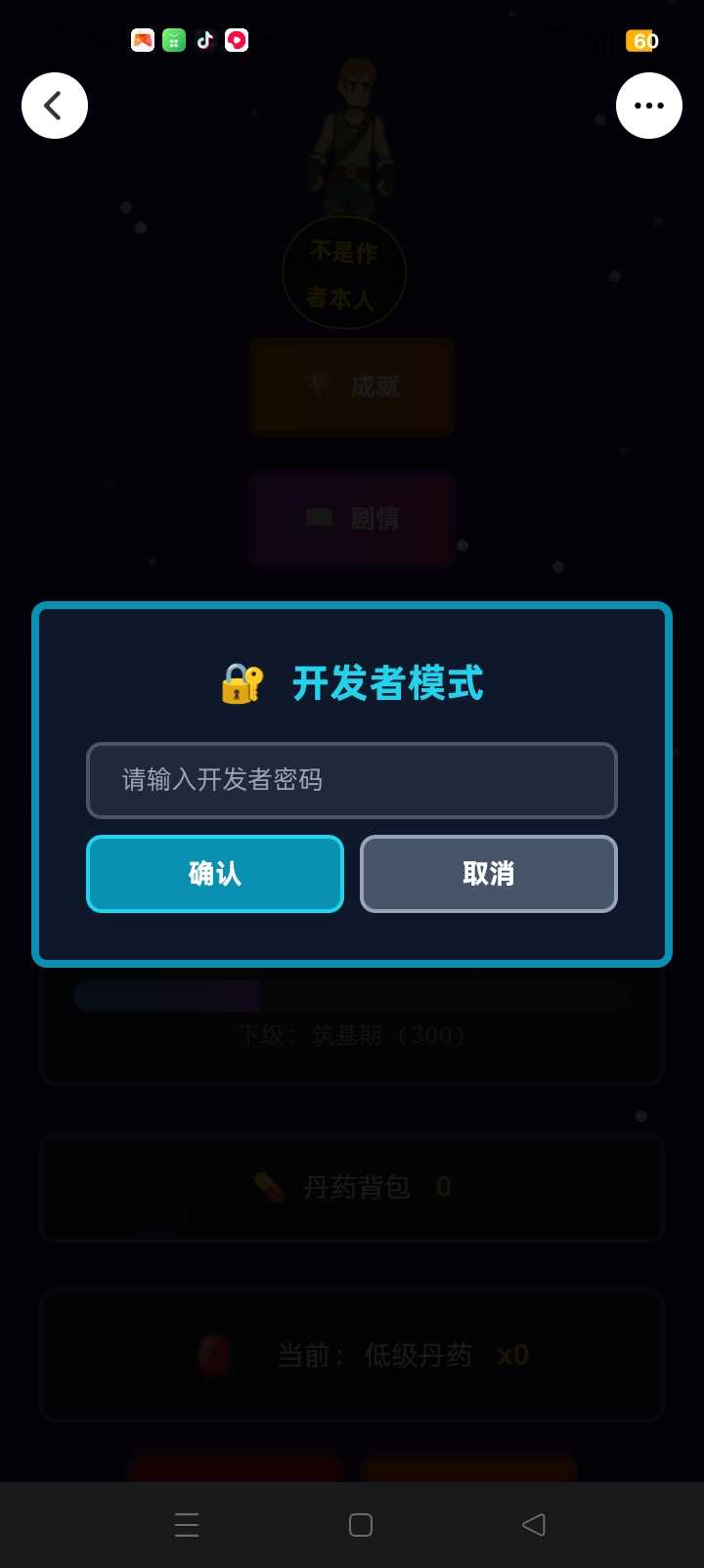The width and height of the screenshot is (704, 1568).
Task: Go back using the top-left arrow
Action: (x=55, y=106)
